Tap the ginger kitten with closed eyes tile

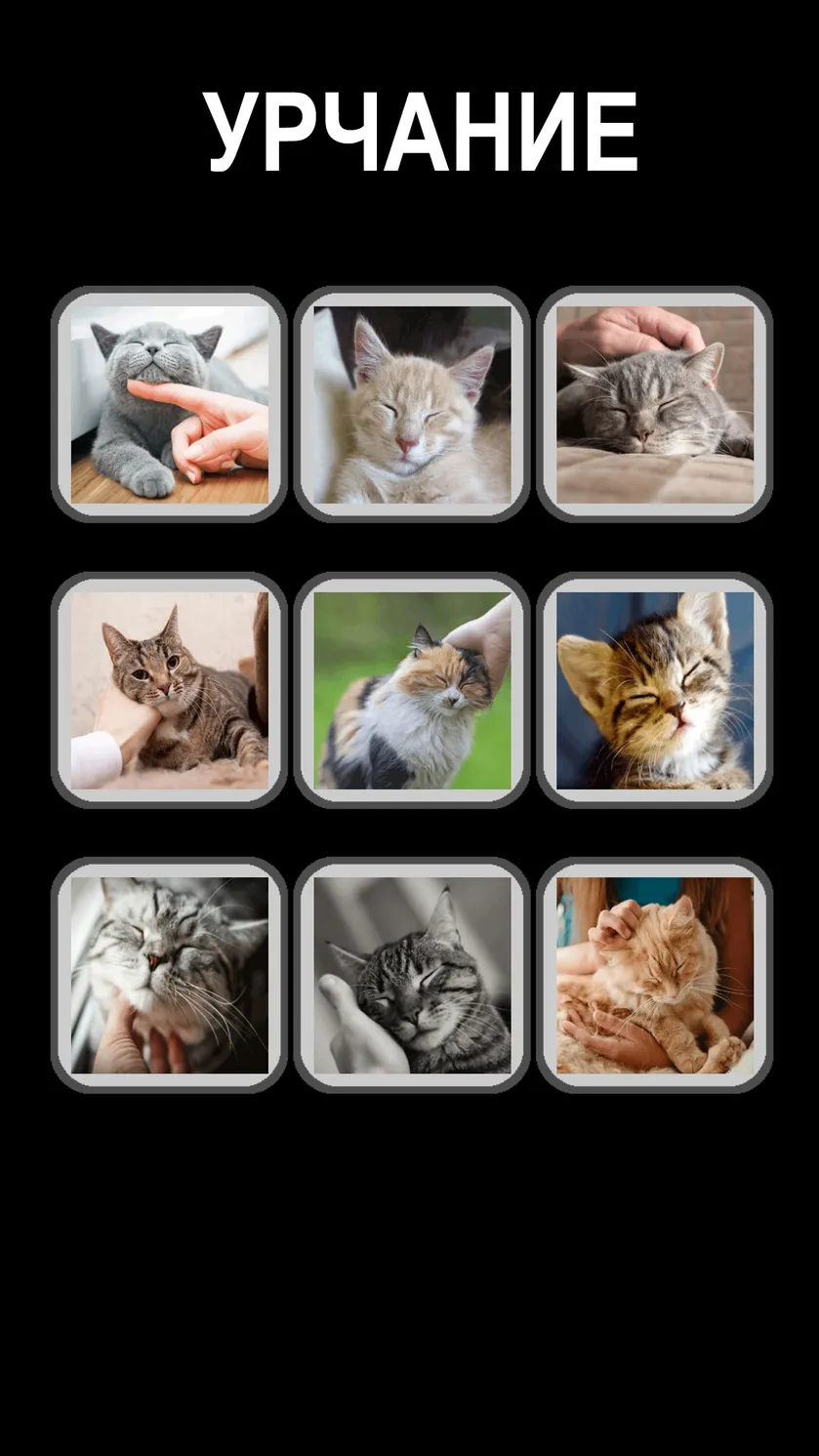click(412, 404)
